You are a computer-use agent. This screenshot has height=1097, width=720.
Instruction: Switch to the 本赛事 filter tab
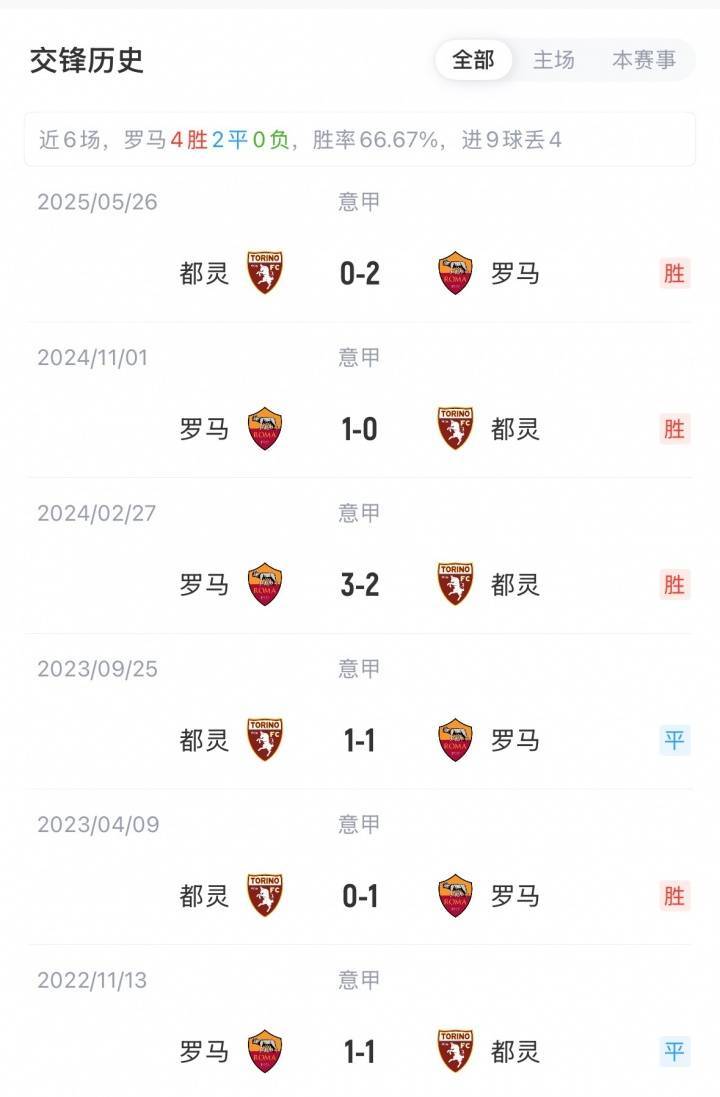[644, 60]
